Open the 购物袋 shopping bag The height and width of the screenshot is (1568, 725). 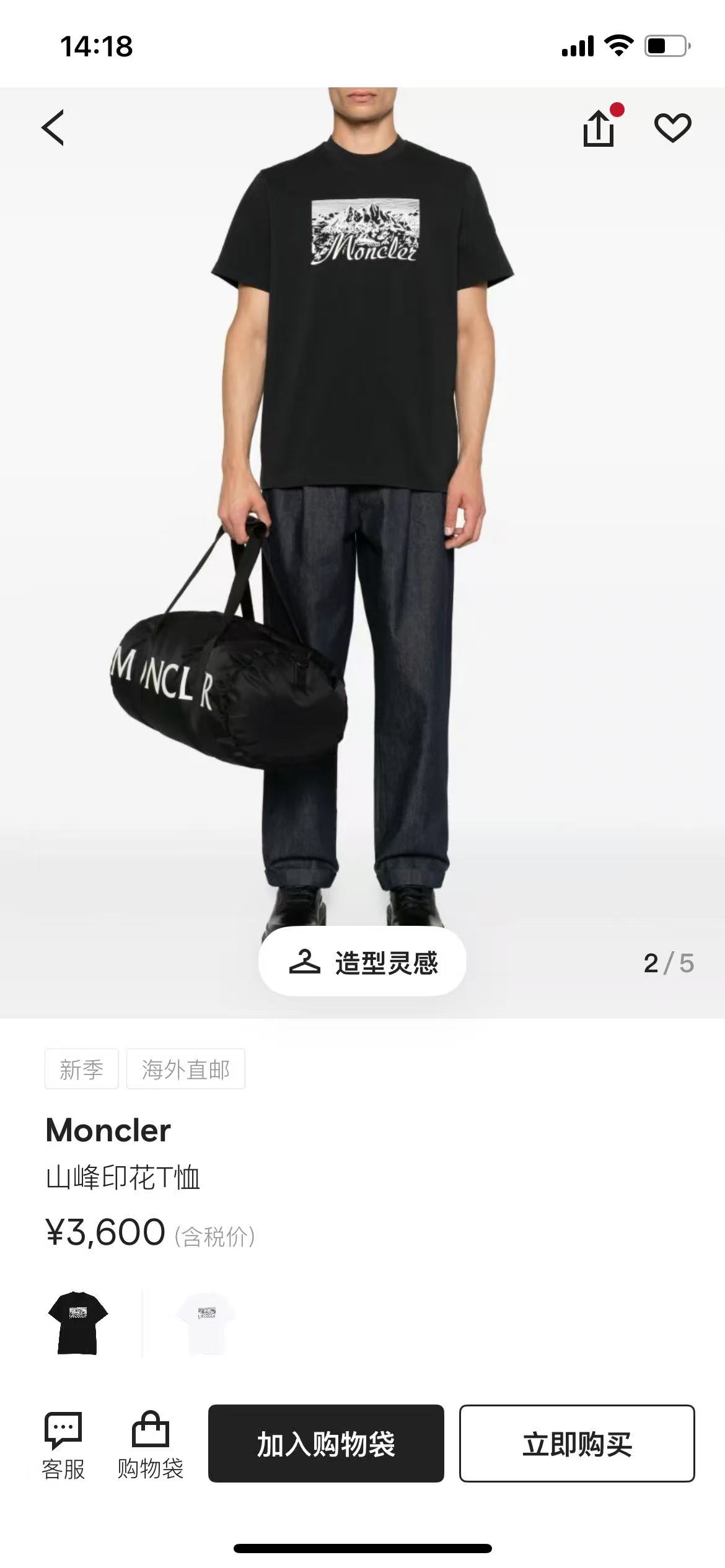click(151, 1446)
